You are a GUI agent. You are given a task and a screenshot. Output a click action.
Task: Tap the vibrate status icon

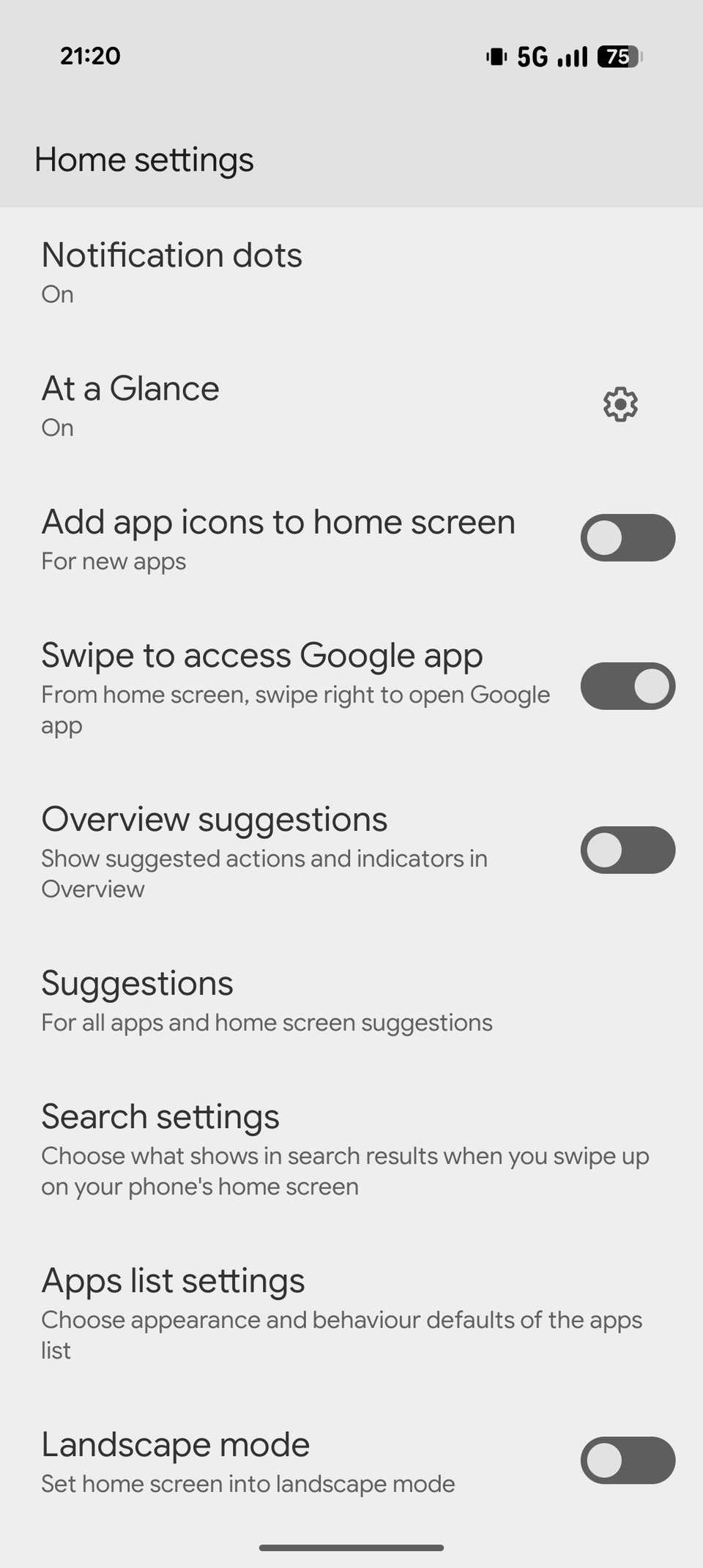click(x=494, y=56)
